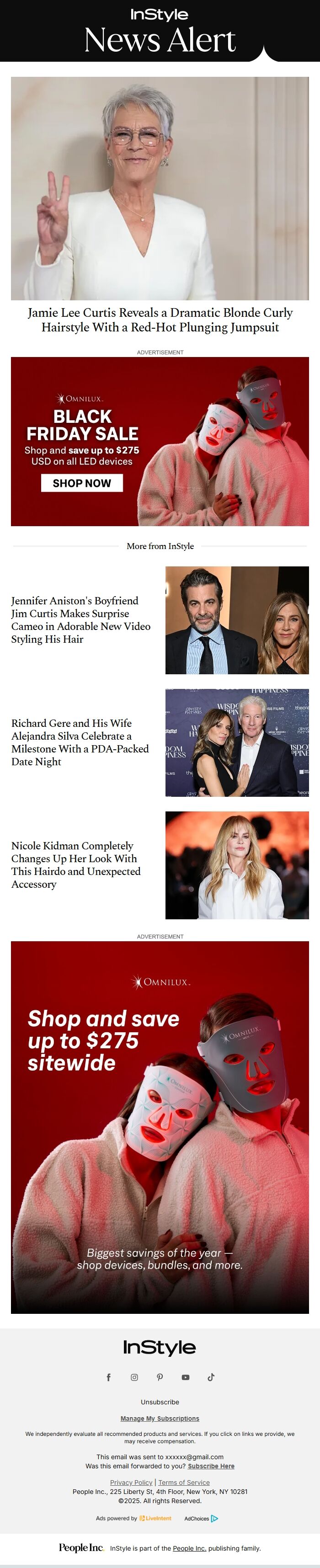Visit InStyle's Facebook page

(x=109, y=1377)
